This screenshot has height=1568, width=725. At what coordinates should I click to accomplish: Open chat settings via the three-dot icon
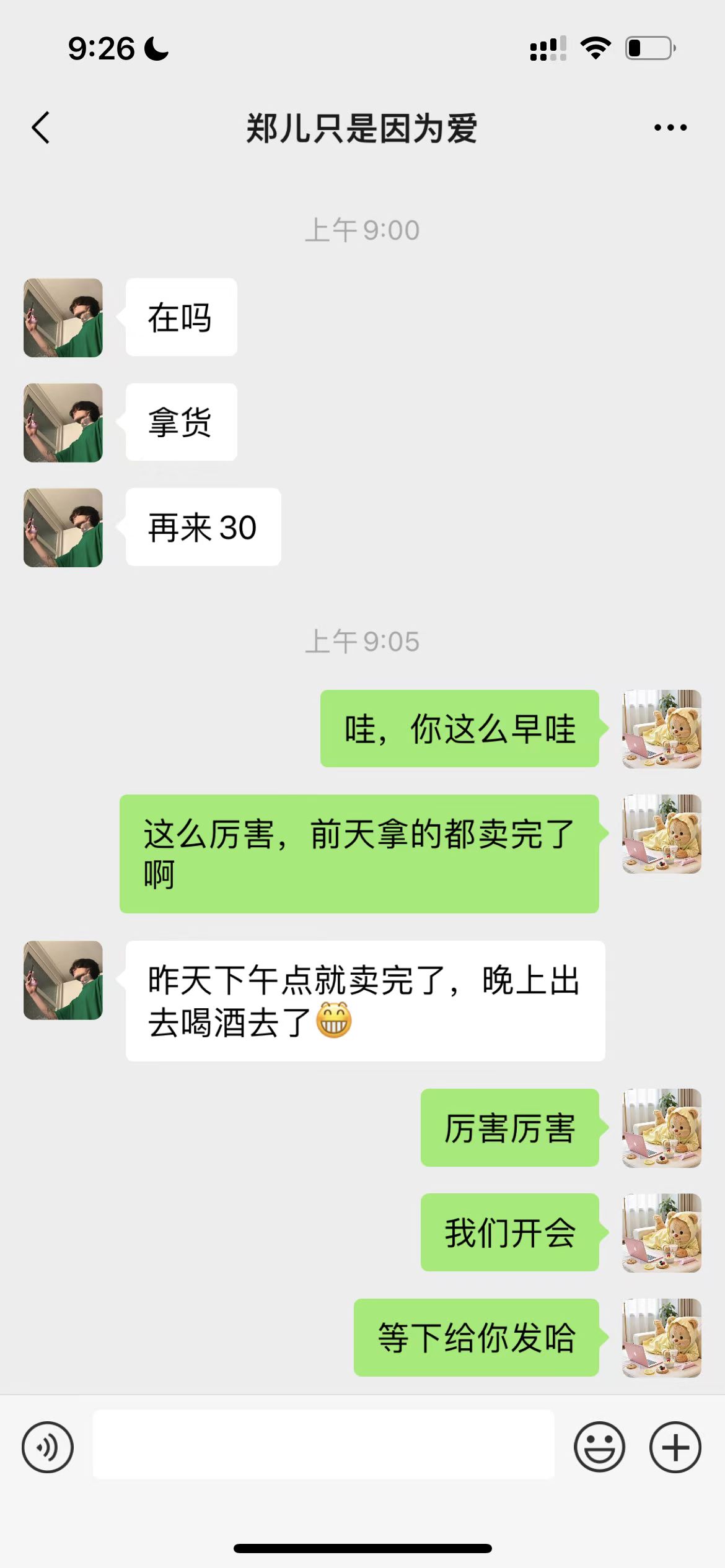pyautogui.click(x=669, y=127)
